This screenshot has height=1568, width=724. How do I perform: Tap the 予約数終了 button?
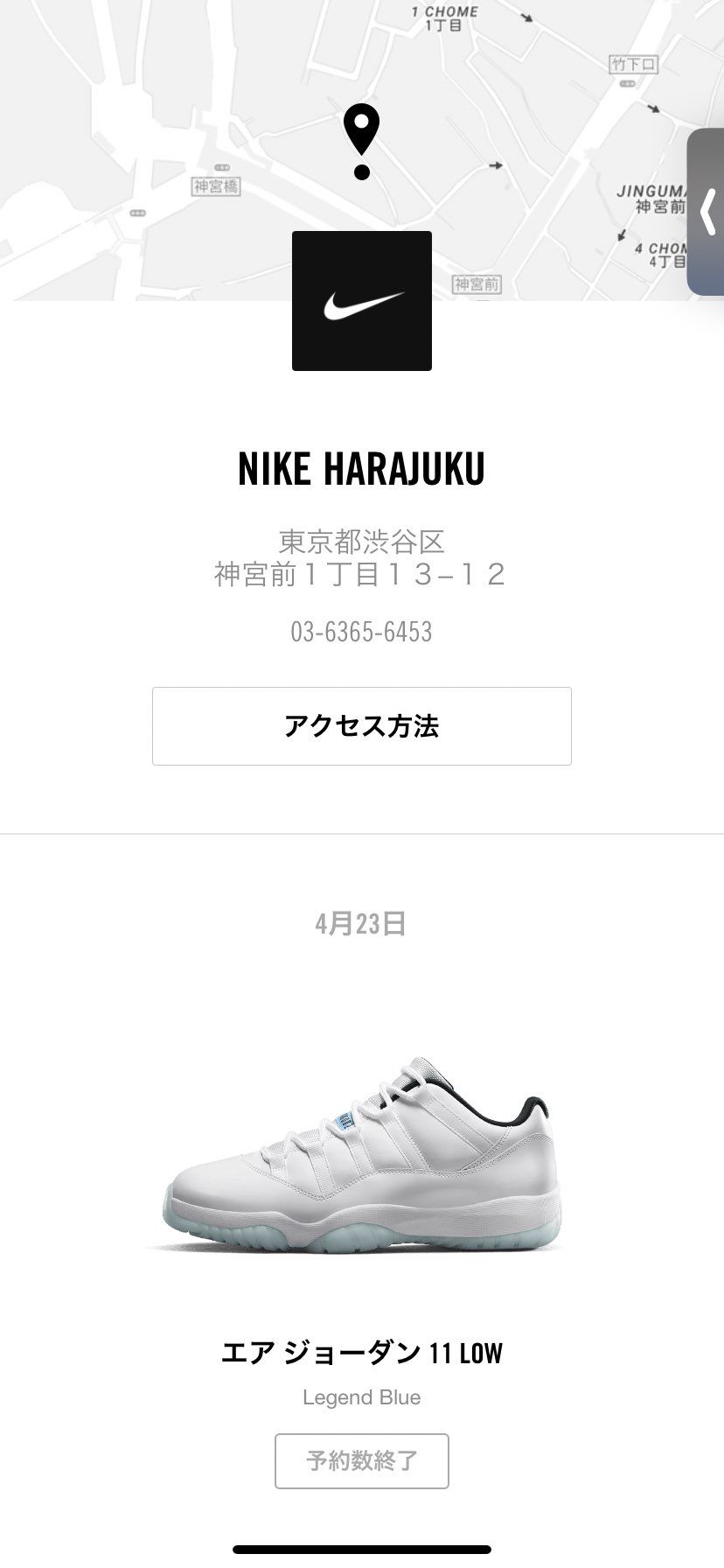361,1460
